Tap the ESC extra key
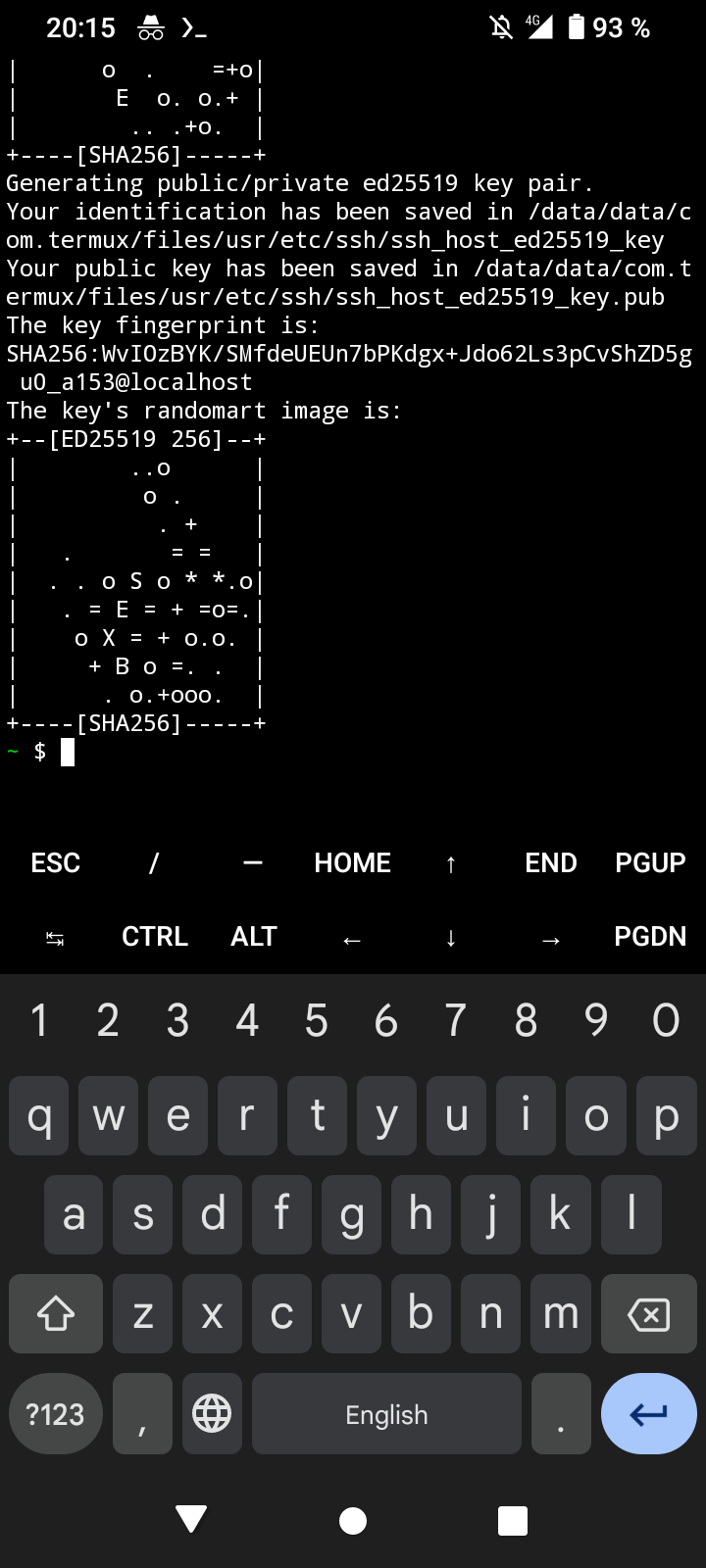This screenshot has width=706, height=1568. pos(55,862)
